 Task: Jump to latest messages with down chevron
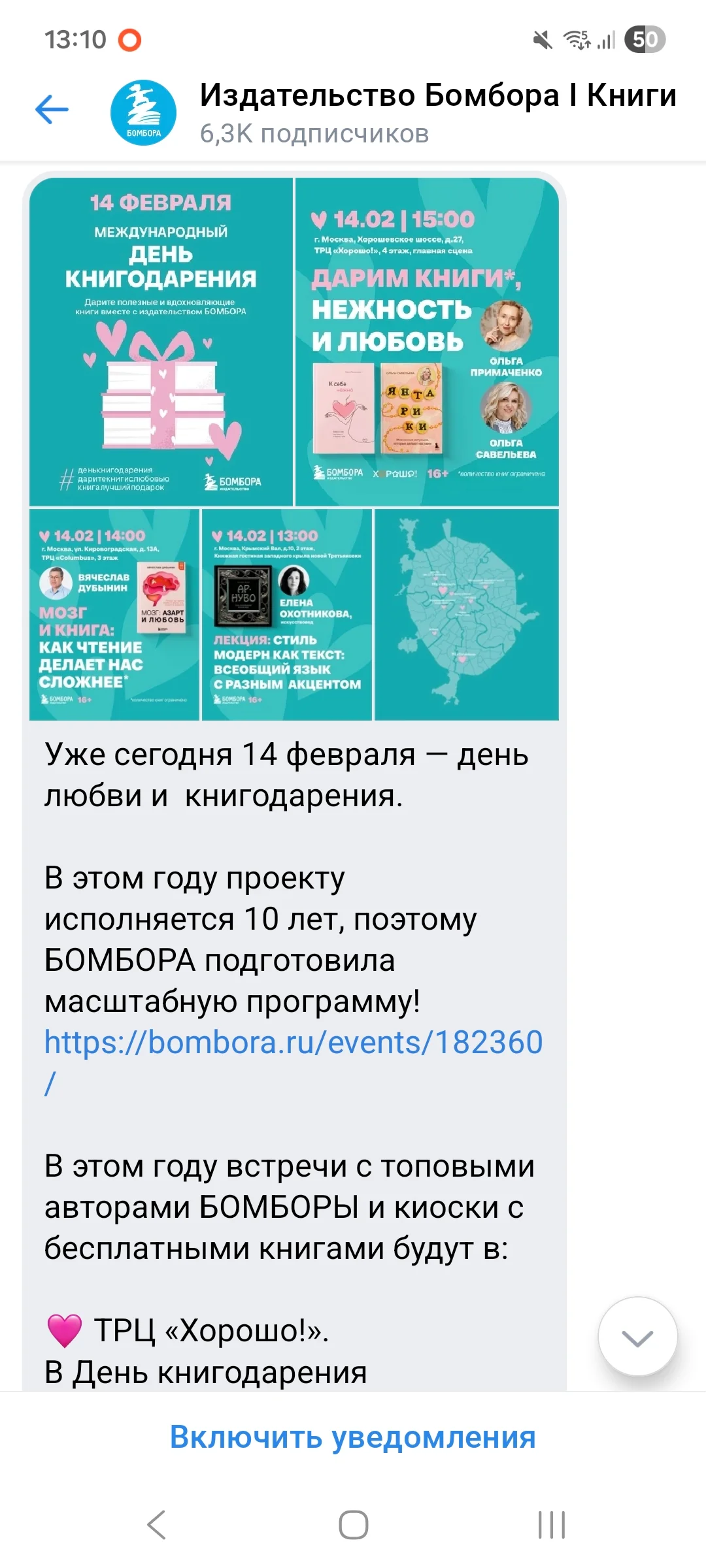tap(638, 1336)
